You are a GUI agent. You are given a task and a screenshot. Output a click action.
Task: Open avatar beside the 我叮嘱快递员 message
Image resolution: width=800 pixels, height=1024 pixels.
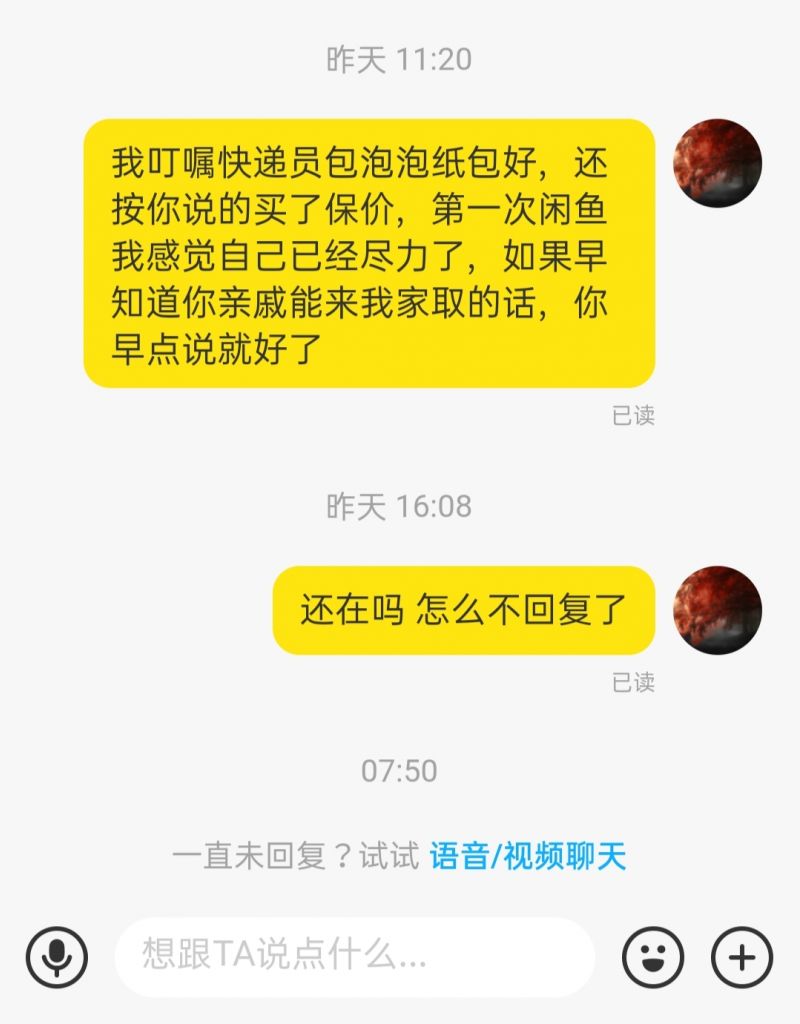click(717, 164)
